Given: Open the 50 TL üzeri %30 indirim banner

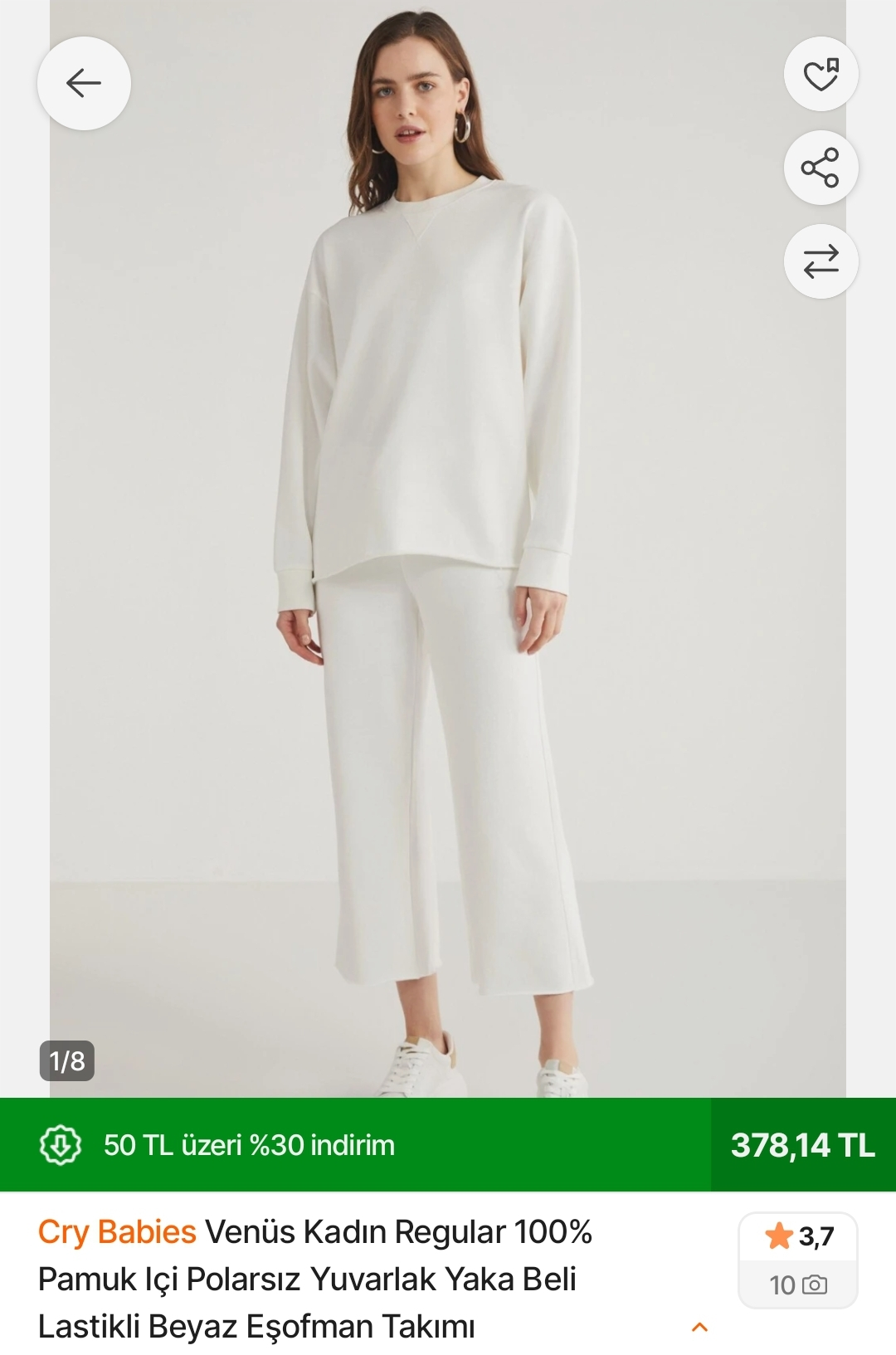Looking at the screenshot, I should point(249,1145).
